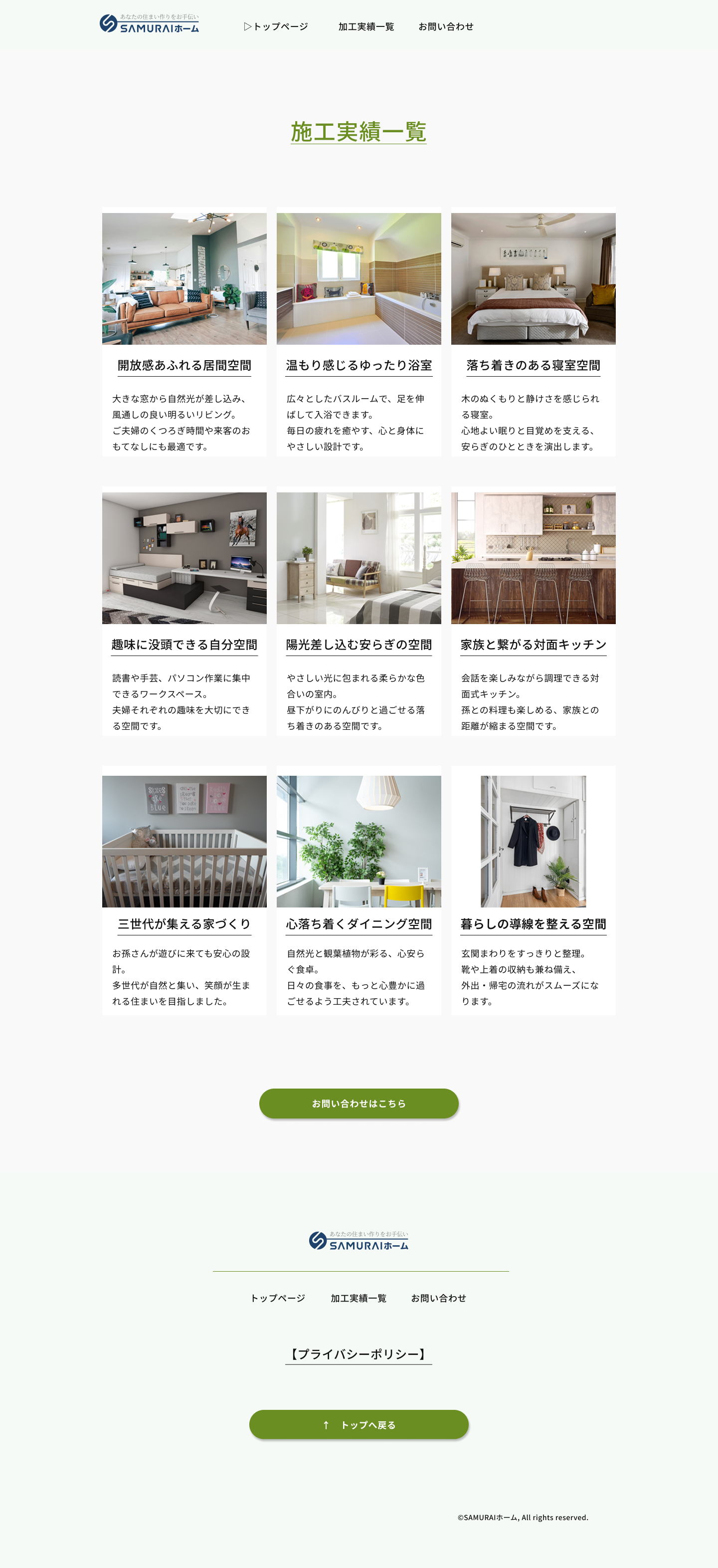This screenshot has height=1568, width=718.
Task: Open お問い合わせ in the footer links
Action: click(438, 1298)
